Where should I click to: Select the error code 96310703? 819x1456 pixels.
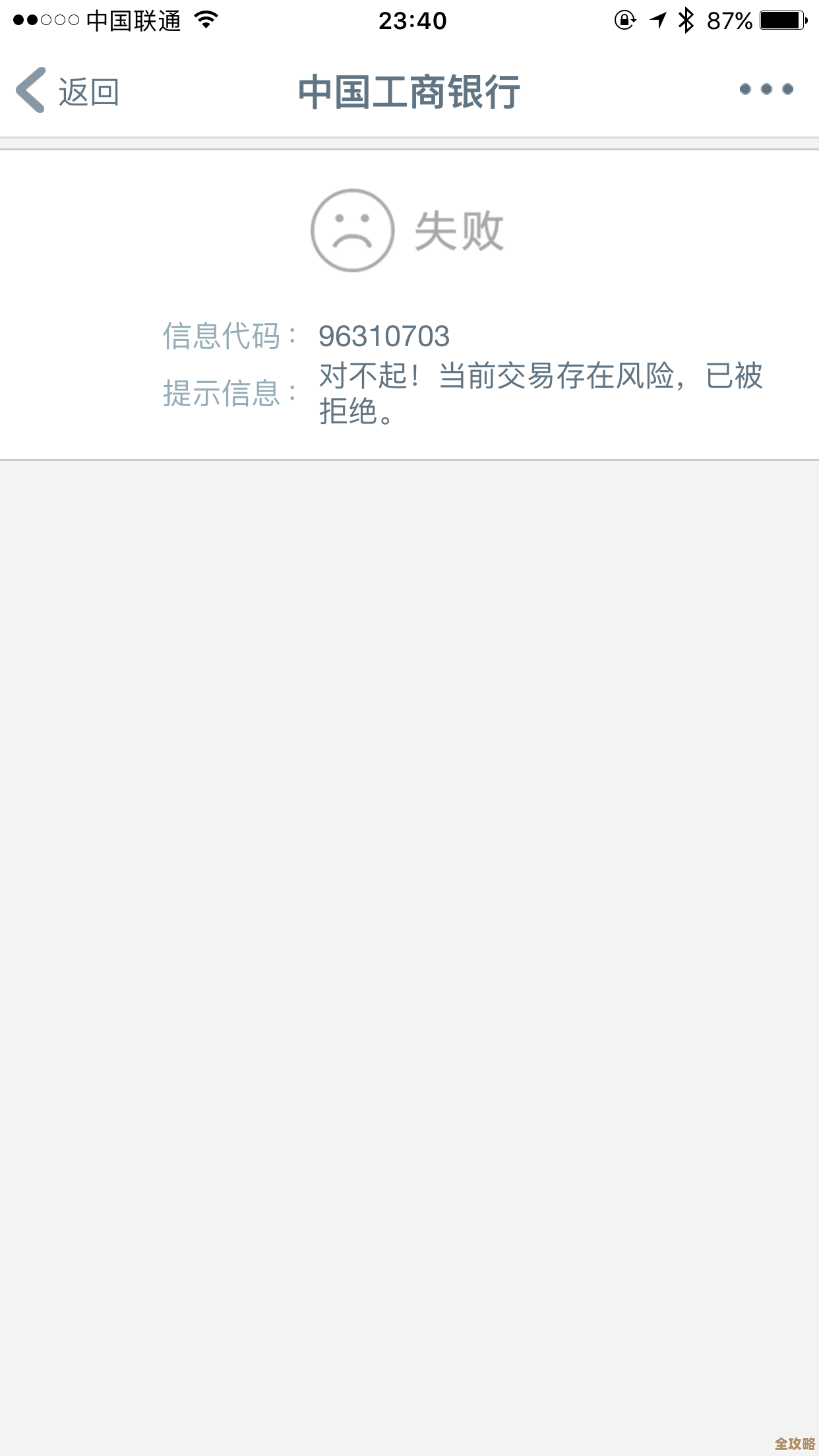[x=383, y=336]
